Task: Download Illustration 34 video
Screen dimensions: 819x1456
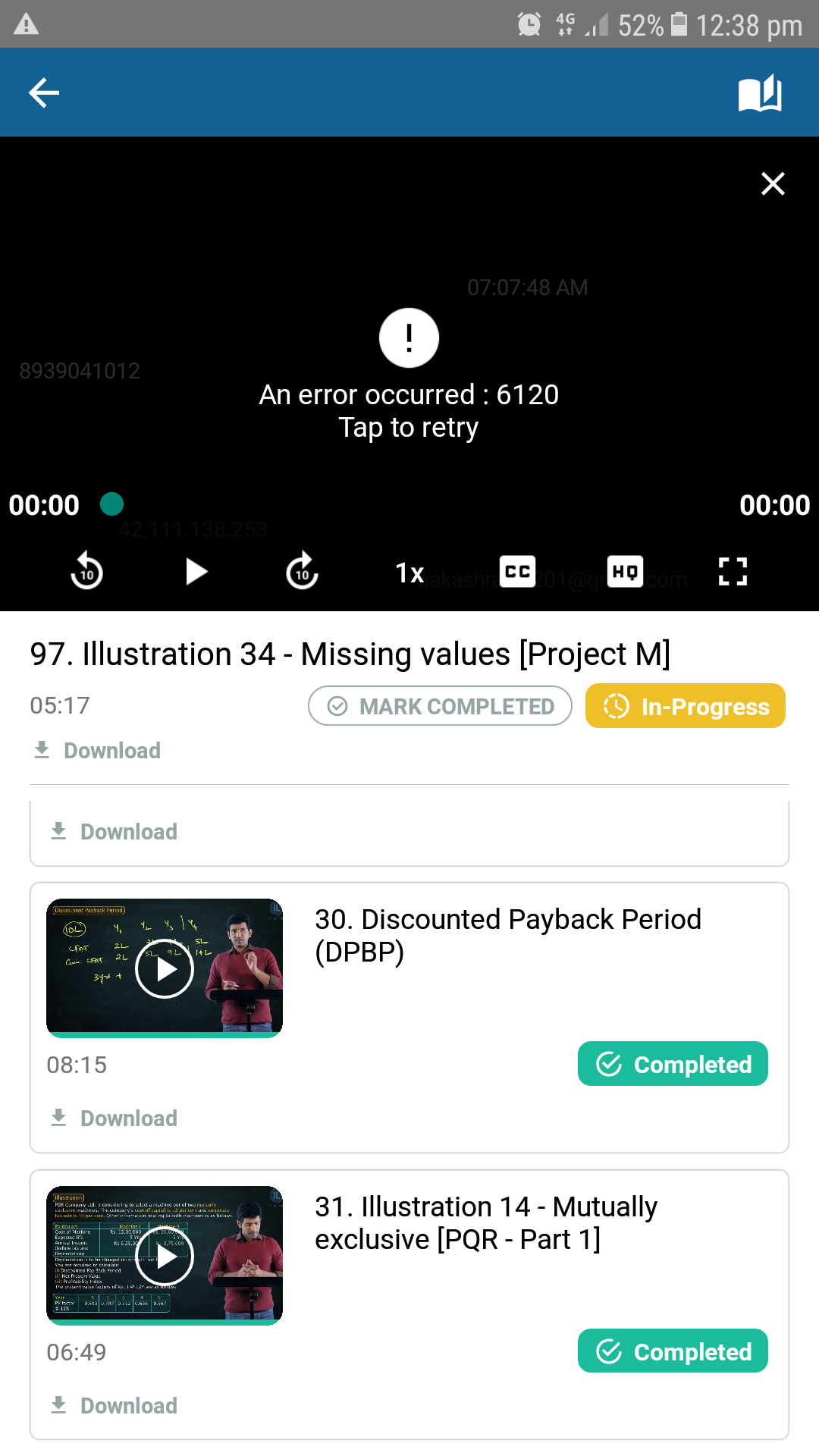Action: pyautogui.click(x=97, y=751)
